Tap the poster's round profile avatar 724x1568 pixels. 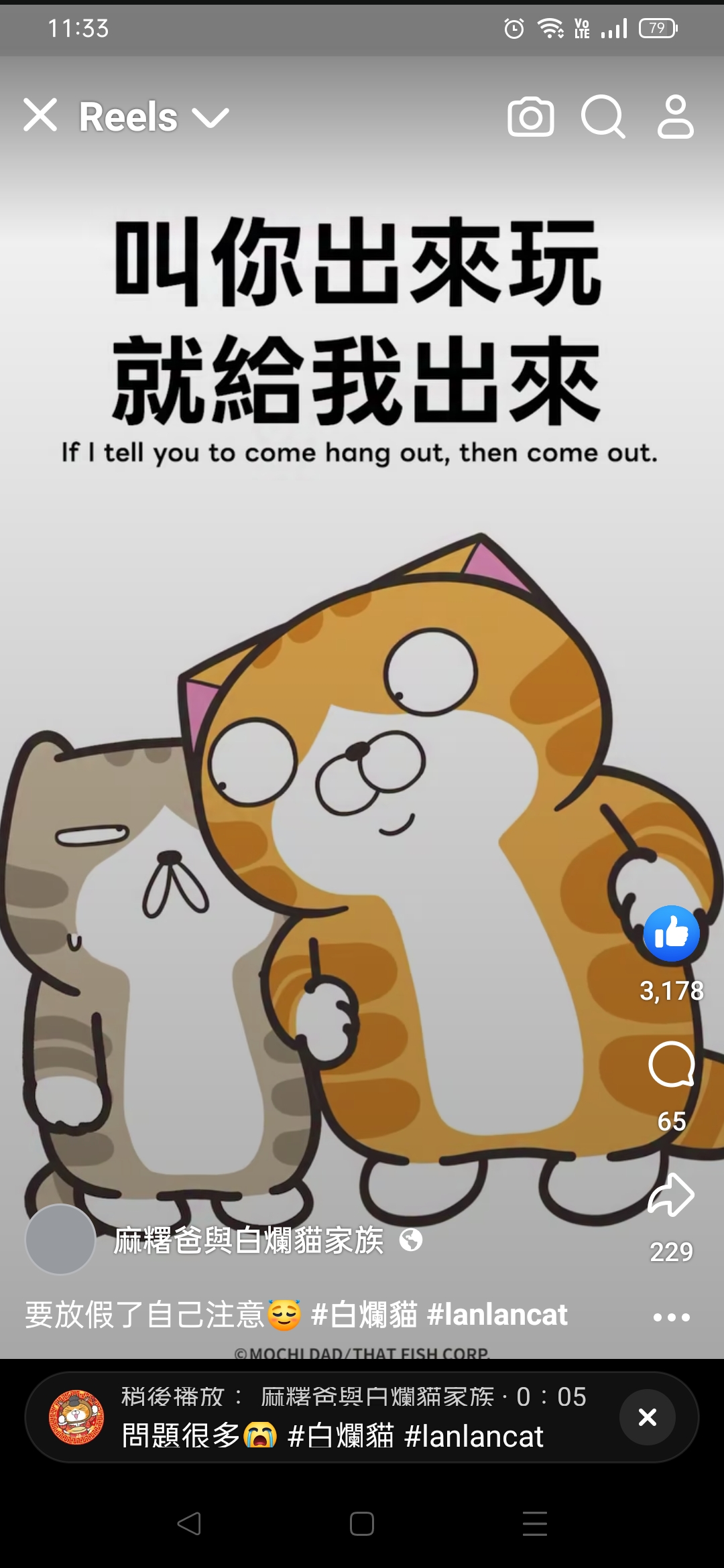pyautogui.click(x=60, y=1239)
